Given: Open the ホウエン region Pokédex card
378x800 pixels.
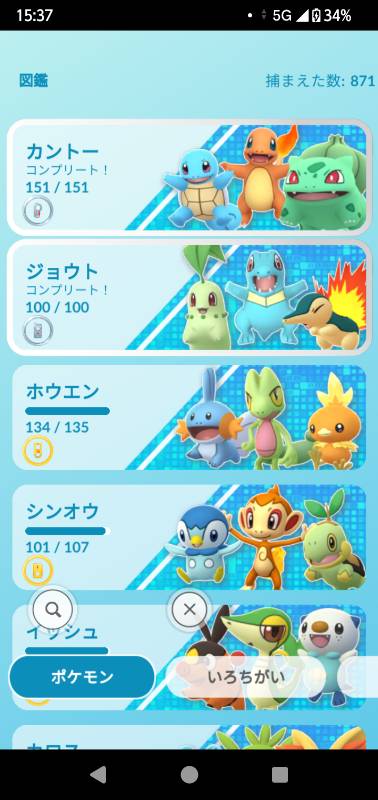Looking at the screenshot, I should point(189,417).
